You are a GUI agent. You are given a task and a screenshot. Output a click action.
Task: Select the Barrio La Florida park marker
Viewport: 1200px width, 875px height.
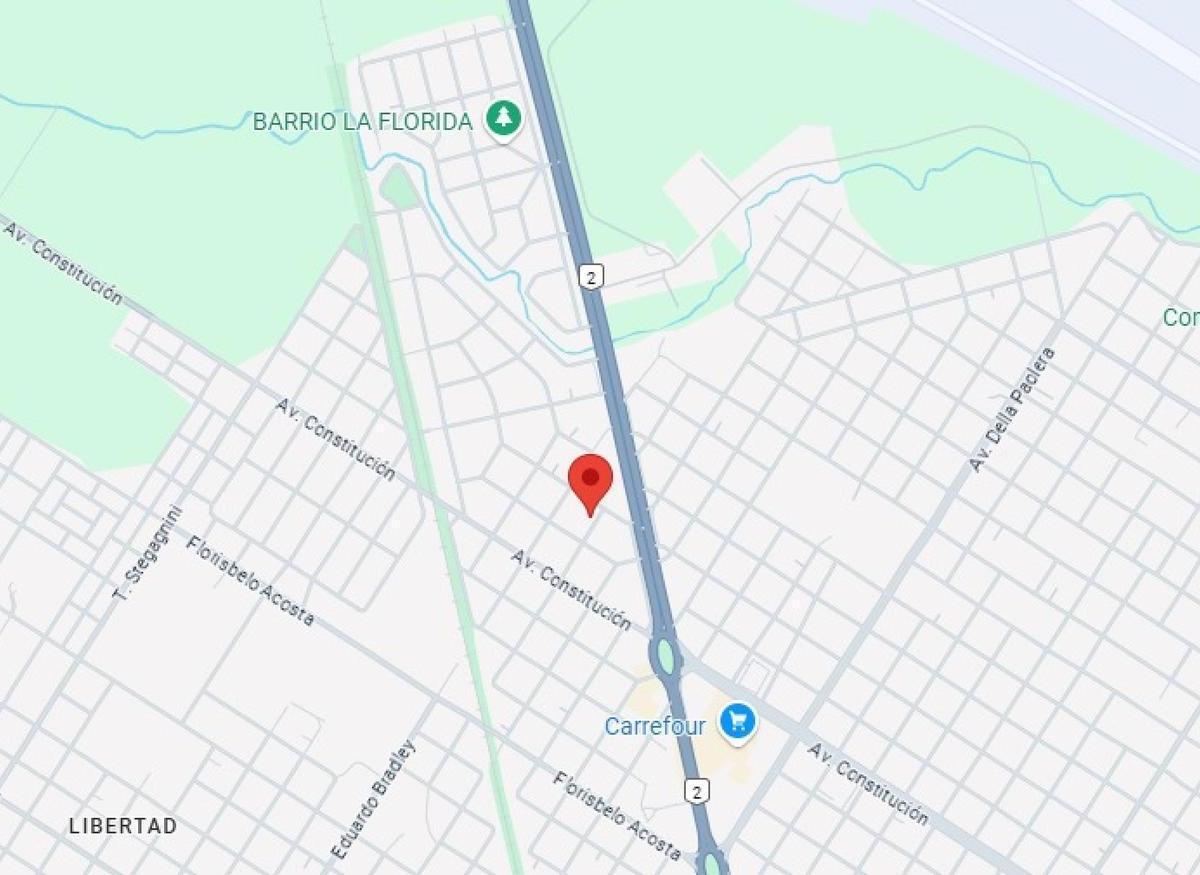click(x=504, y=119)
